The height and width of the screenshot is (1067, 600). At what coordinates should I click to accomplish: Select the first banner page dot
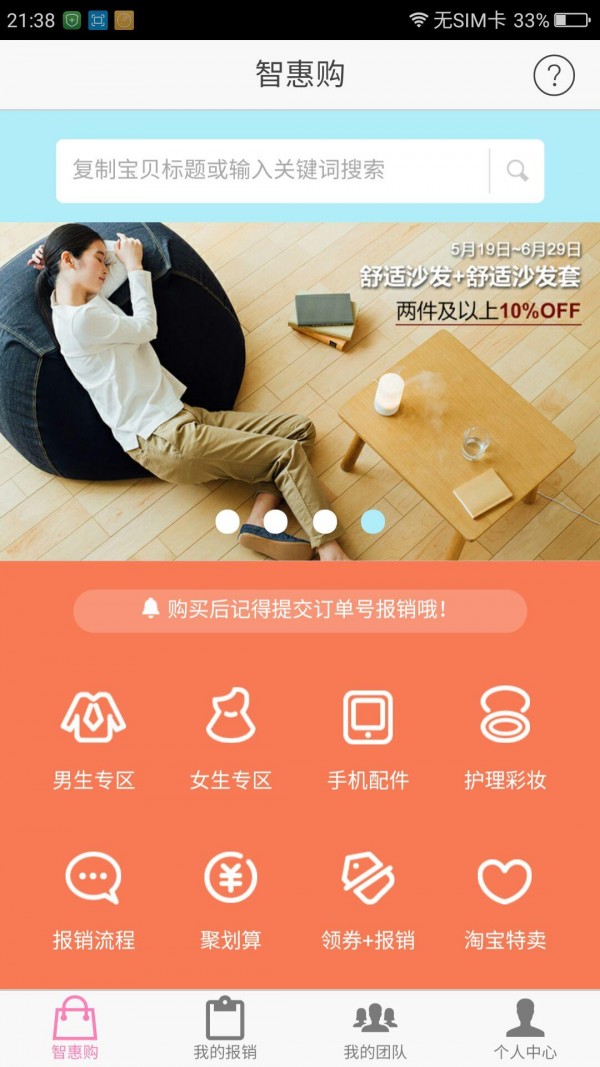click(x=227, y=522)
